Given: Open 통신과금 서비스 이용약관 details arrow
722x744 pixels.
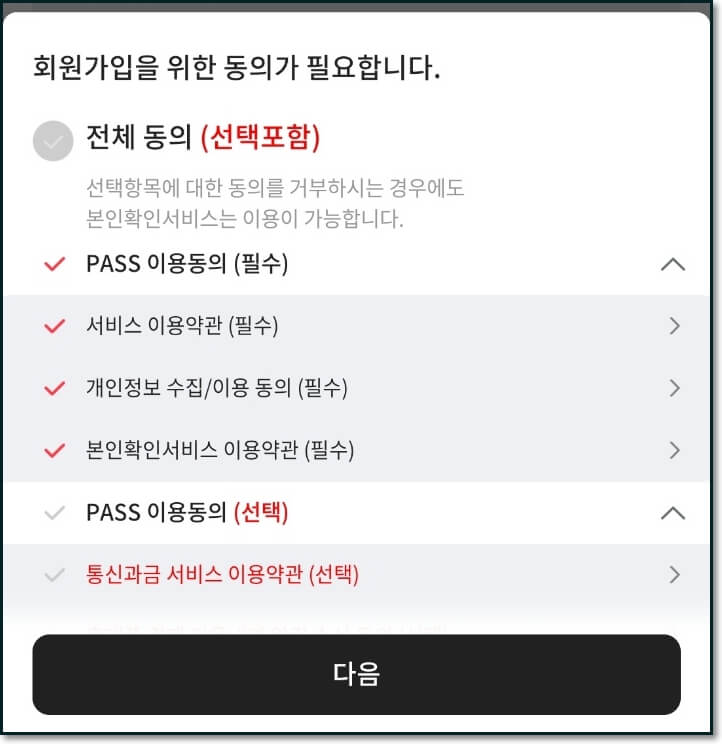Looking at the screenshot, I should [x=674, y=574].
